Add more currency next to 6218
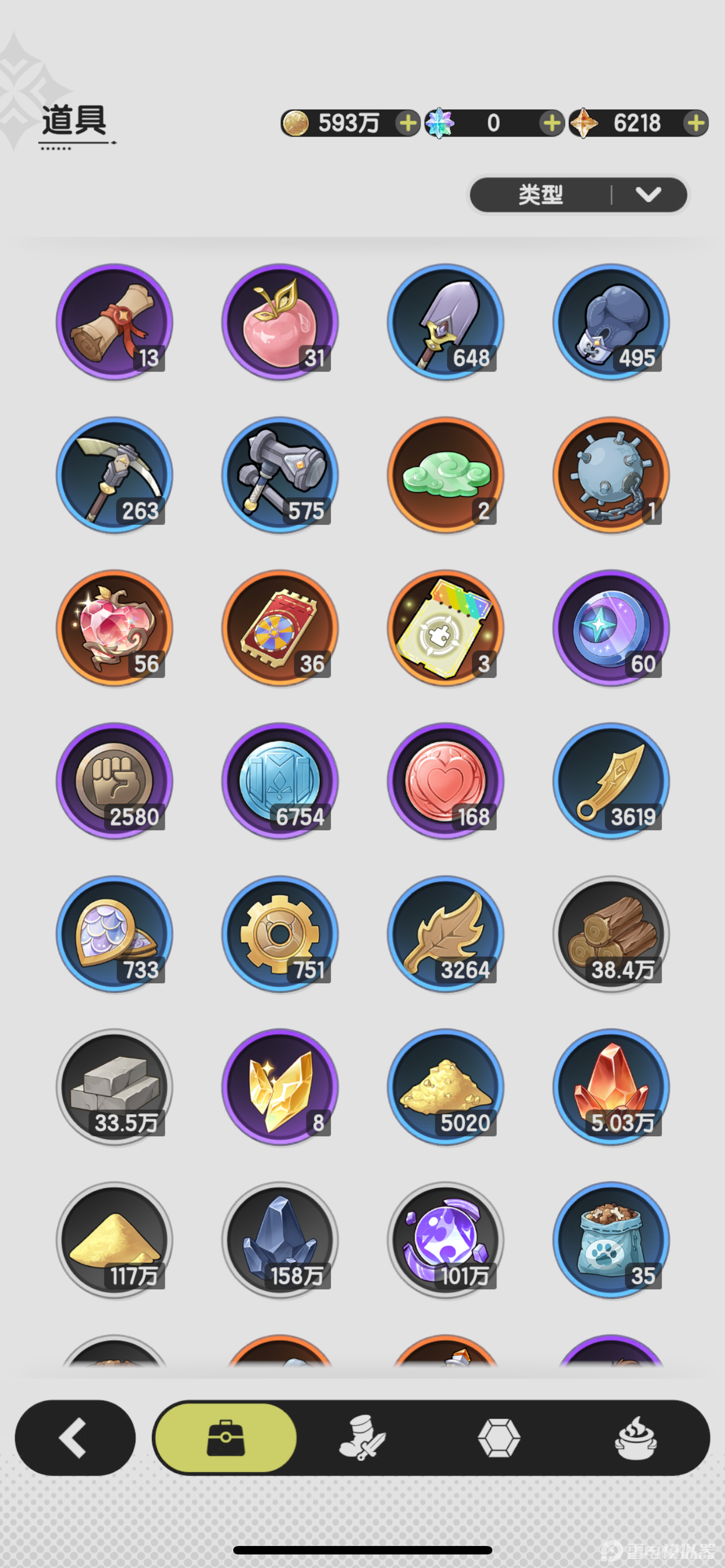 tap(695, 124)
